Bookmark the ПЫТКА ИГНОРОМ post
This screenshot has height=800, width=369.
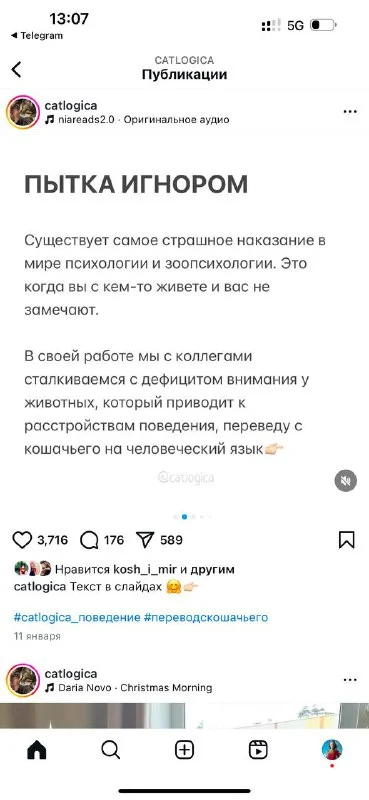click(347, 540)
